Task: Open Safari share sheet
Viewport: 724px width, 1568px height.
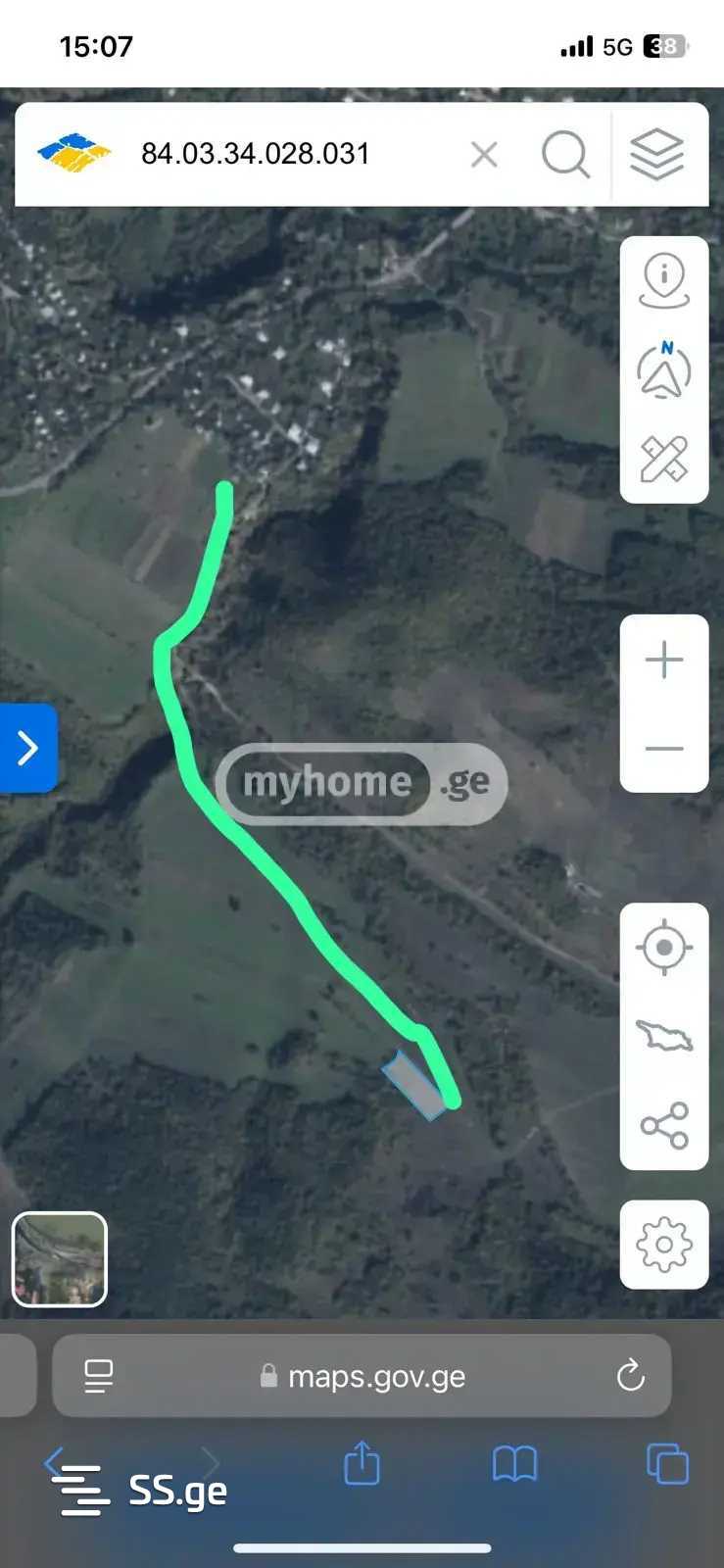Action: click(362, 1462)
